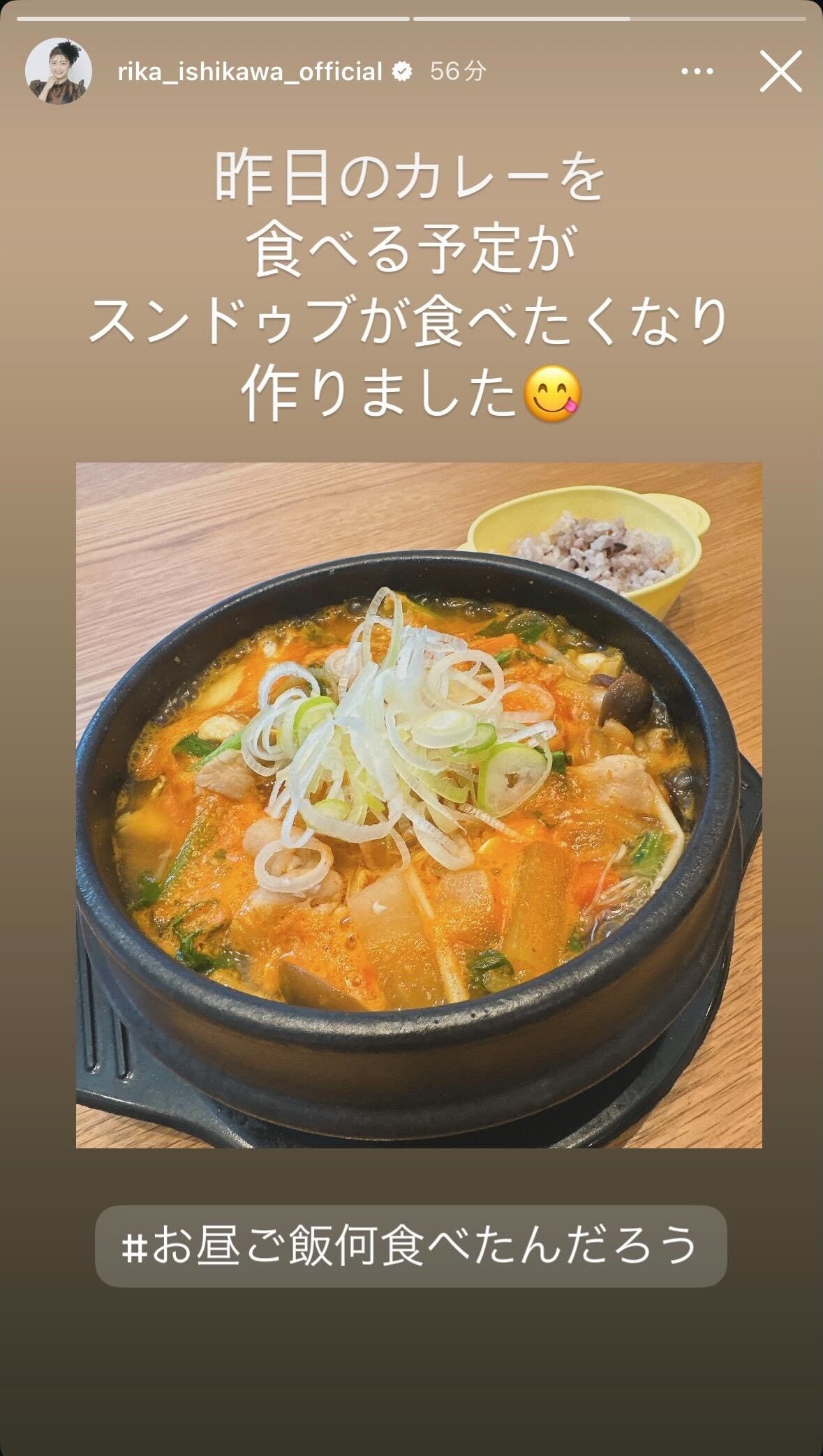Open the #お昼ご飯何食べたんだろう hashtag sticker
Screen dimensions: 823x1456
(x=410, y=1246)
